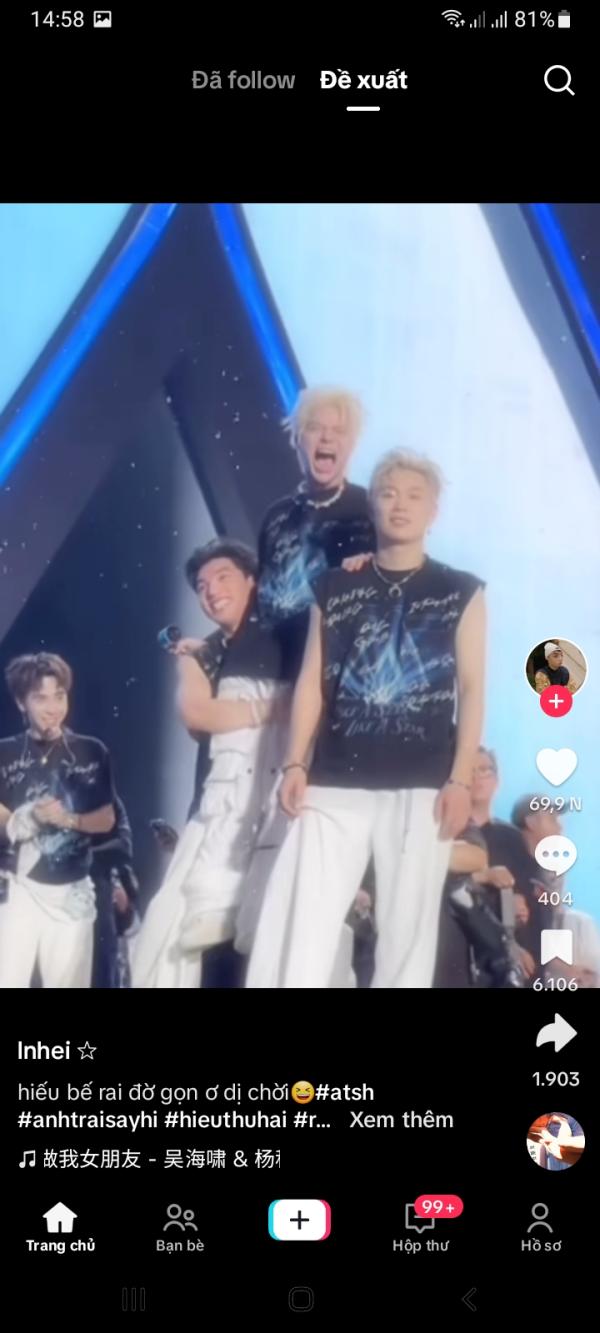This screenshot has height=1333, width=600.
Task: Open the Bạn bè tab
Action: [x=180, y=1227]
